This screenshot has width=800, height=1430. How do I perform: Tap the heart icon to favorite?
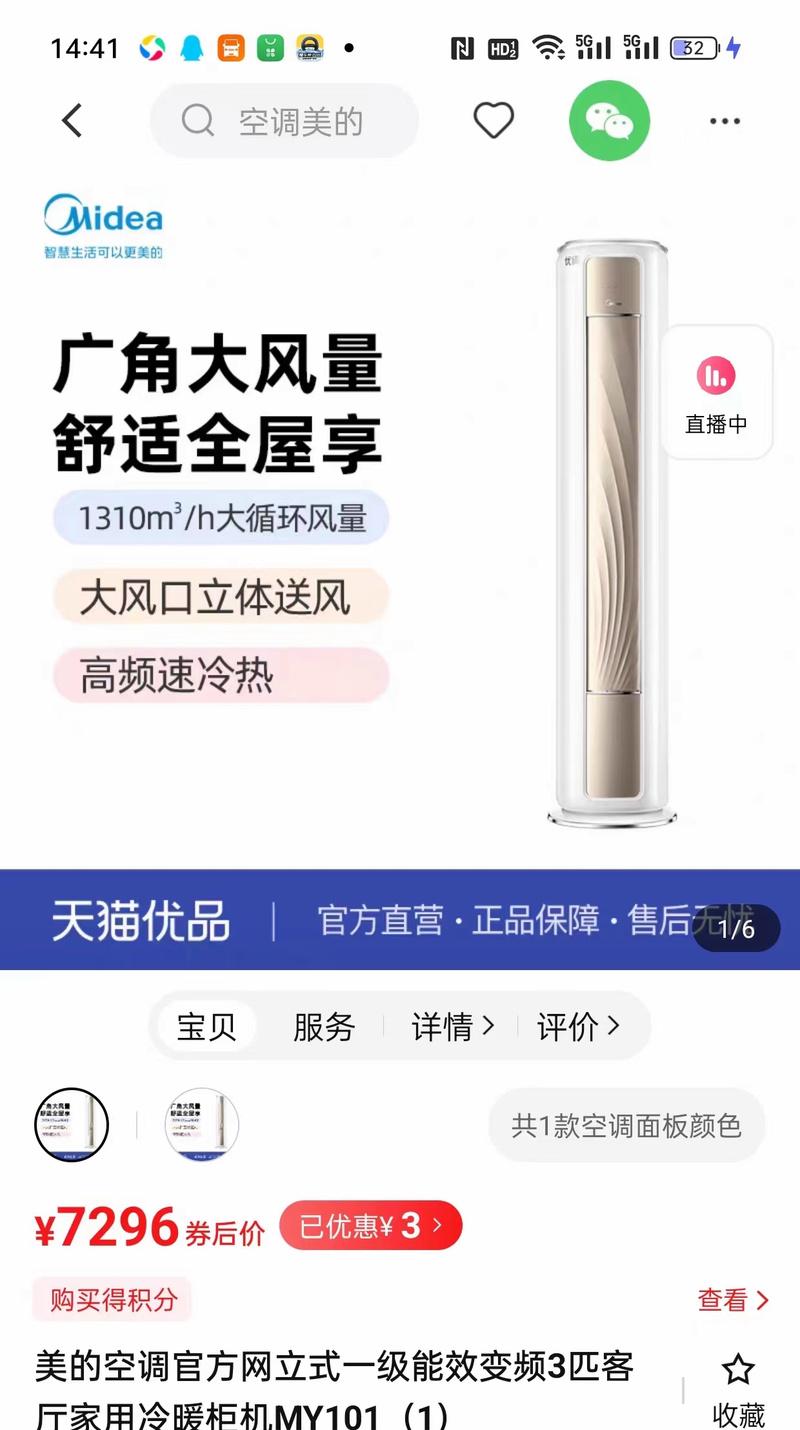(493, 121)
